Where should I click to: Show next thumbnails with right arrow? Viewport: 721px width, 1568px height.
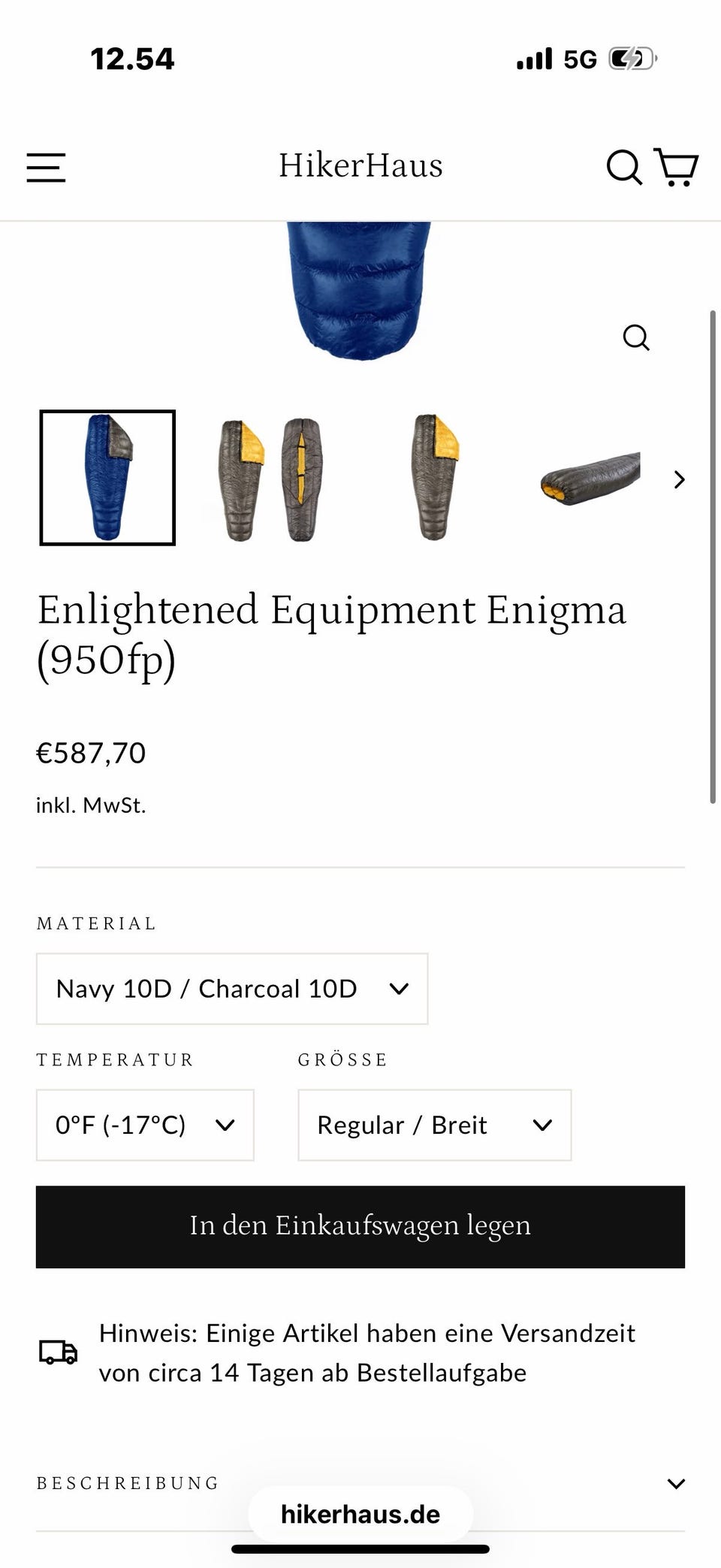(x=679, y=479)
